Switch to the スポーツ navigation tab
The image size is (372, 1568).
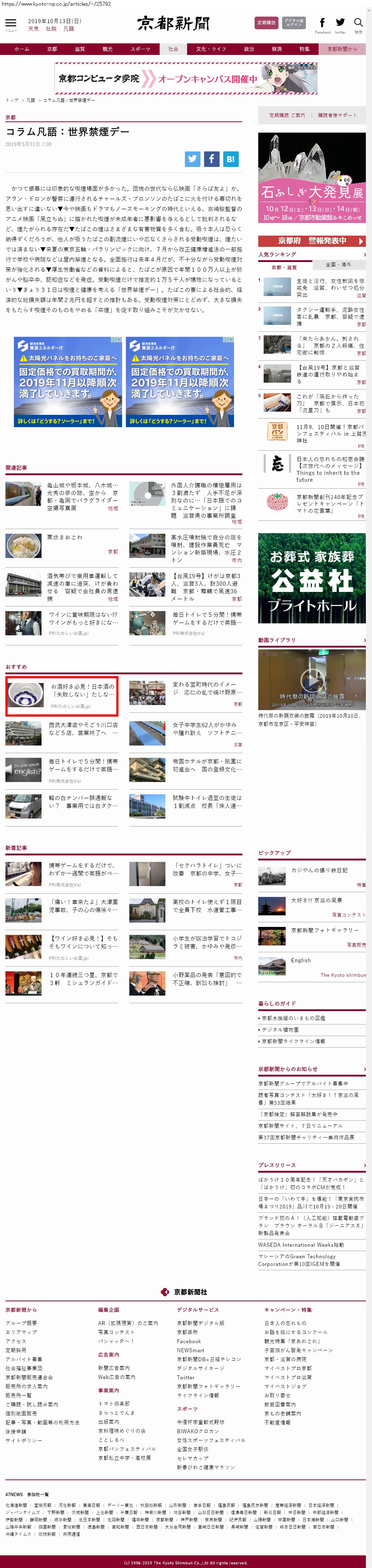[140, 49]
